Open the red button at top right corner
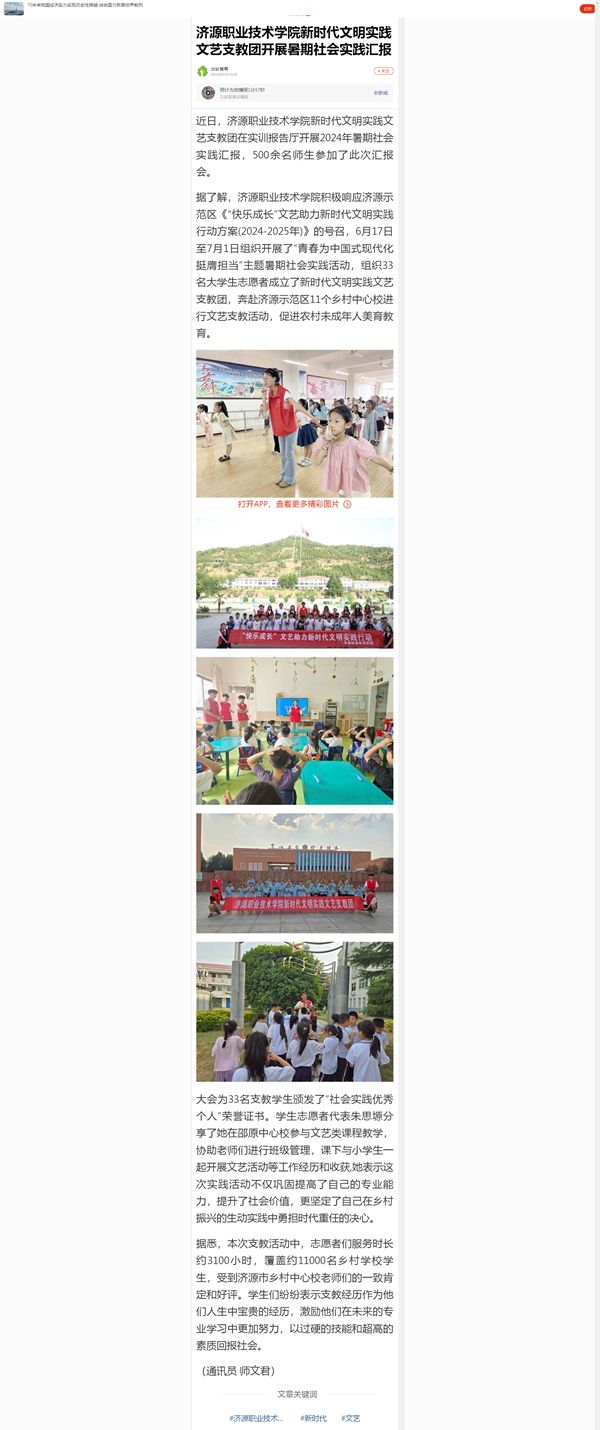600x1430 pixels. (587, 8)
